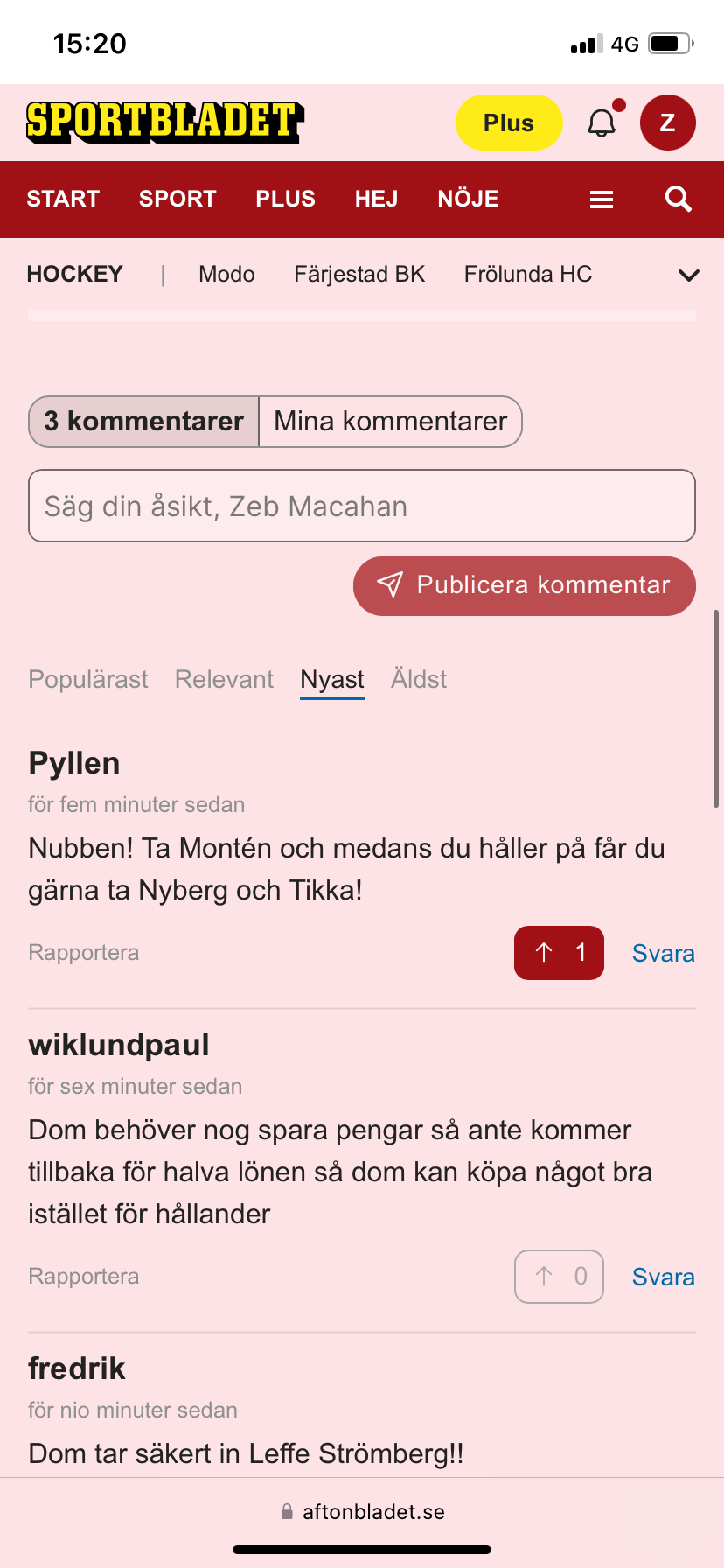
Task: Sort comments by Populärast
Action: click(x=88, y=679)
